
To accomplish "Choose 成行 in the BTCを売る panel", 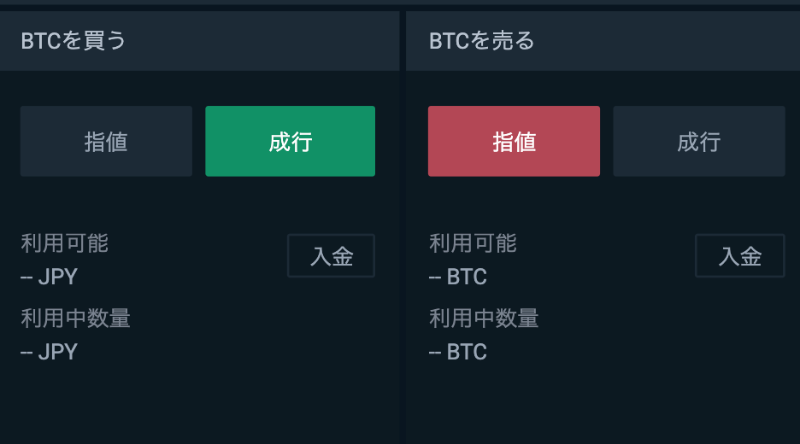I will (698, 141).
